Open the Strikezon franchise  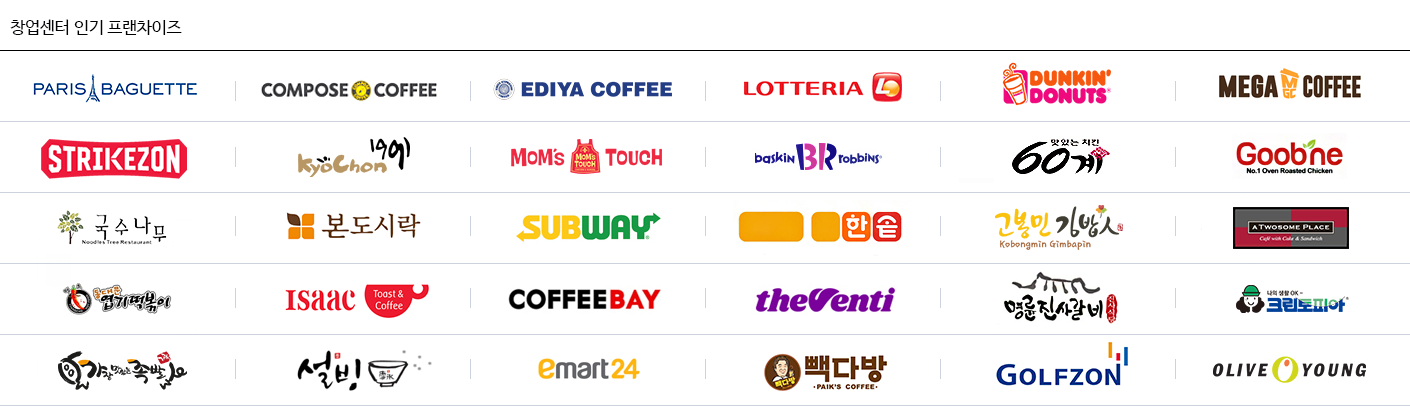tap(114, 158)
